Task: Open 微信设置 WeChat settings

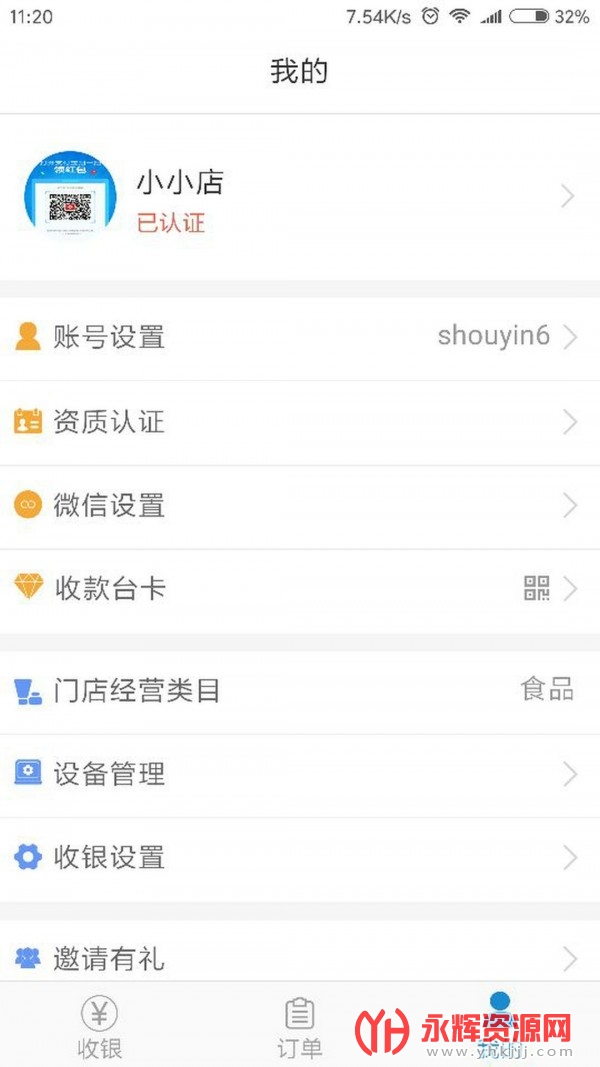Action: click(x=300, y=506)
